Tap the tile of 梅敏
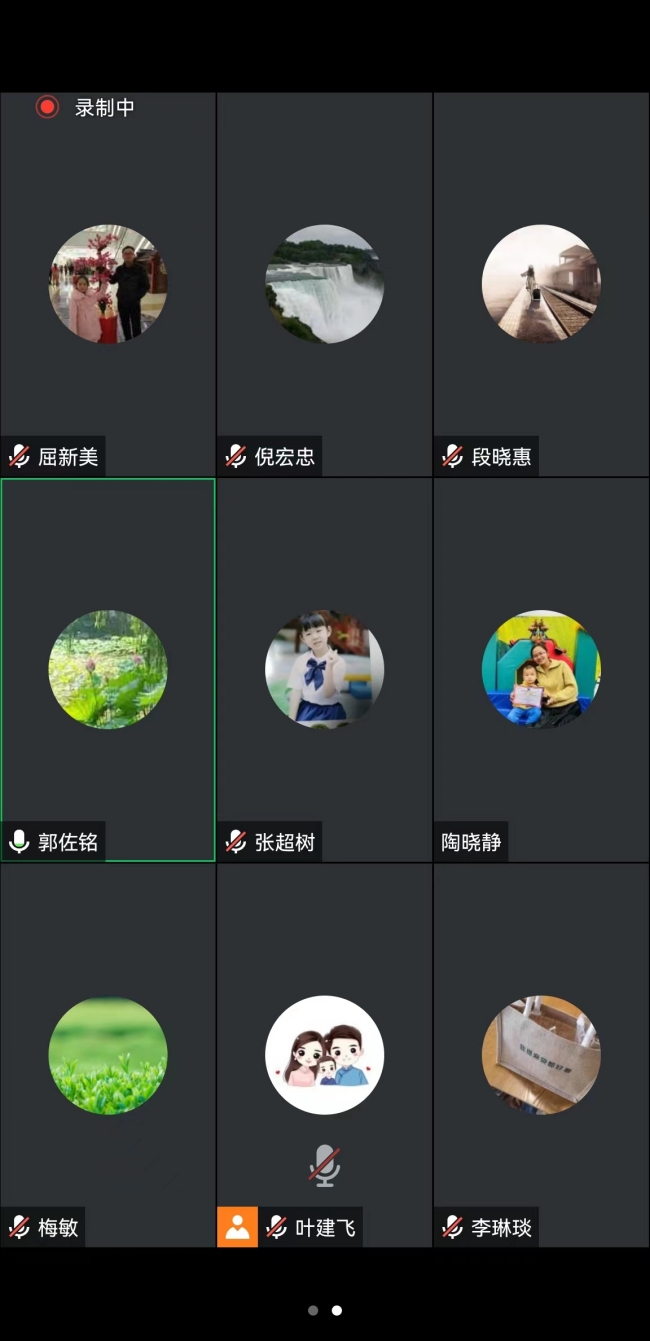650x1341 pixels. point(108,1055)
